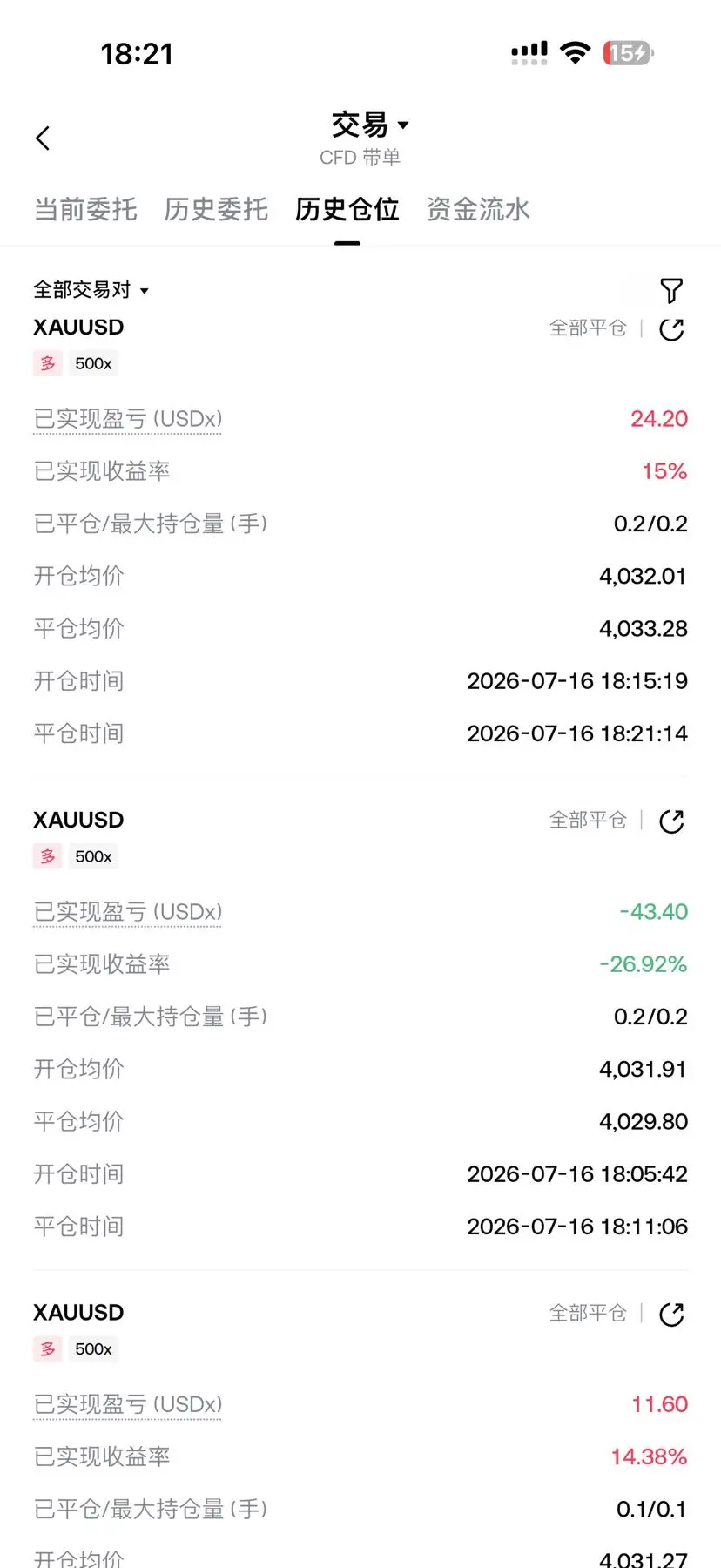Switch to the 历史委托 tab
This screenshot has height=1568, width=721.
coord(216,209)
